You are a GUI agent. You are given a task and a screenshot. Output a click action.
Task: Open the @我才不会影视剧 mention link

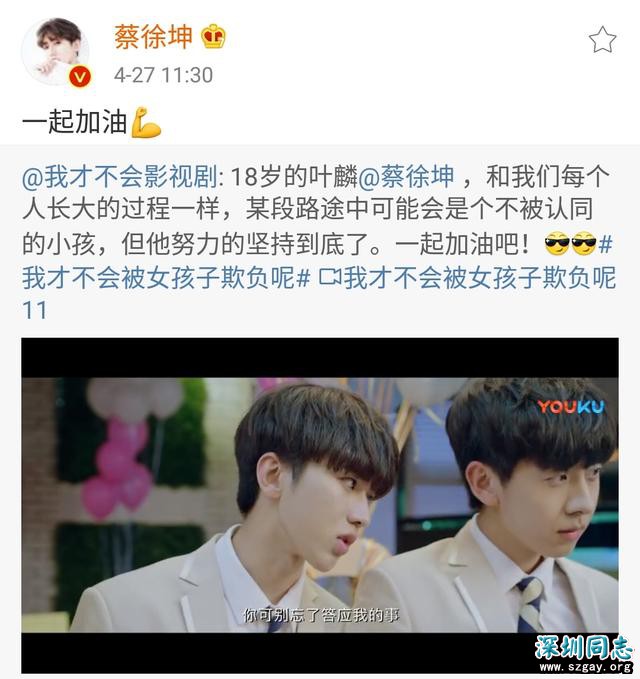pos(118,178)
